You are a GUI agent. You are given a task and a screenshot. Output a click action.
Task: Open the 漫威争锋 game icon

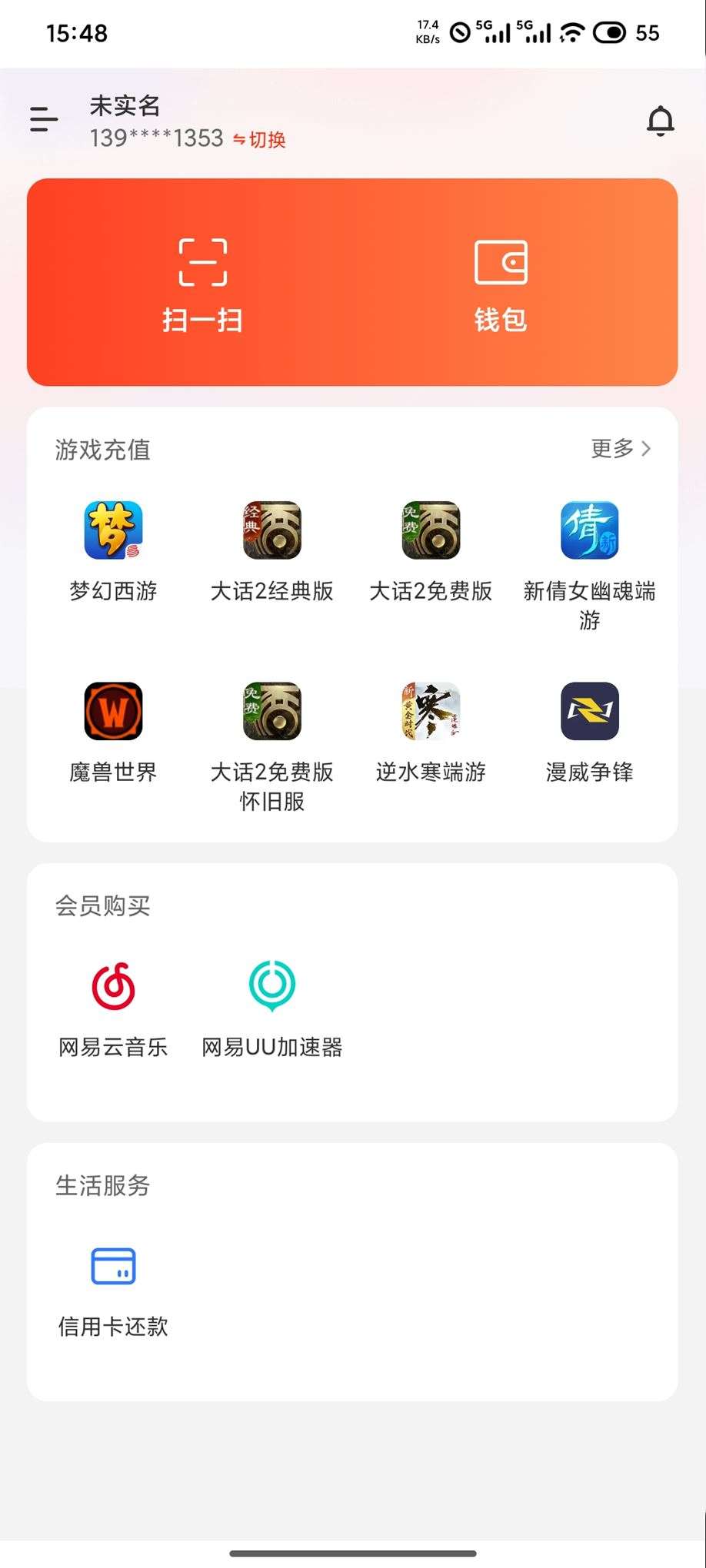[589, 711]
